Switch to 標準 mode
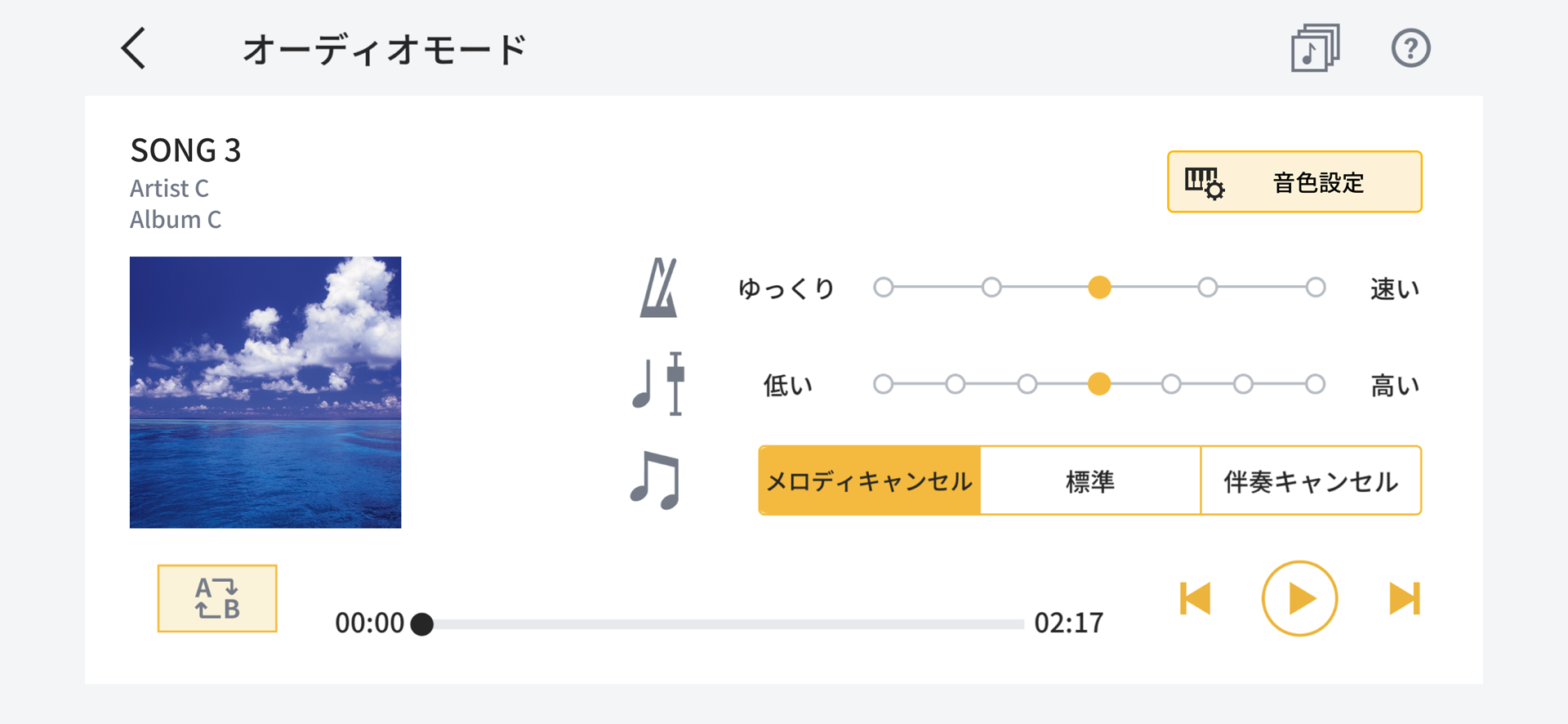The height and width of the screenshot is (724, 1568). tap(1090, 480)
